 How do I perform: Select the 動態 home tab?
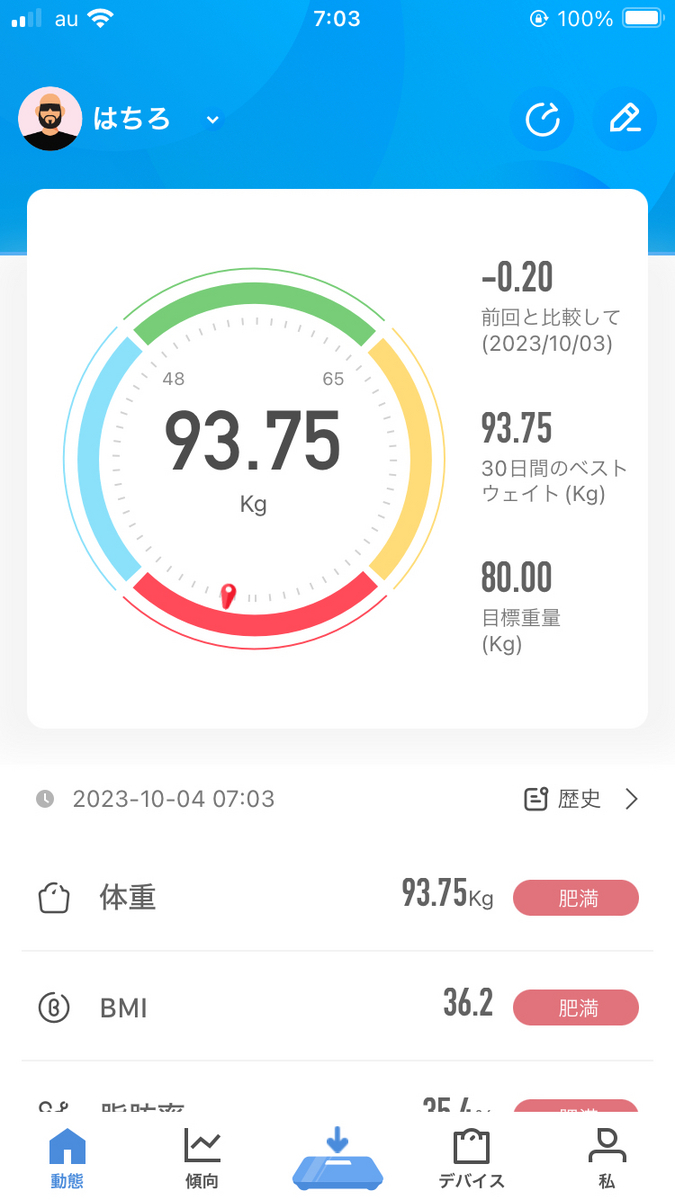68,1158
